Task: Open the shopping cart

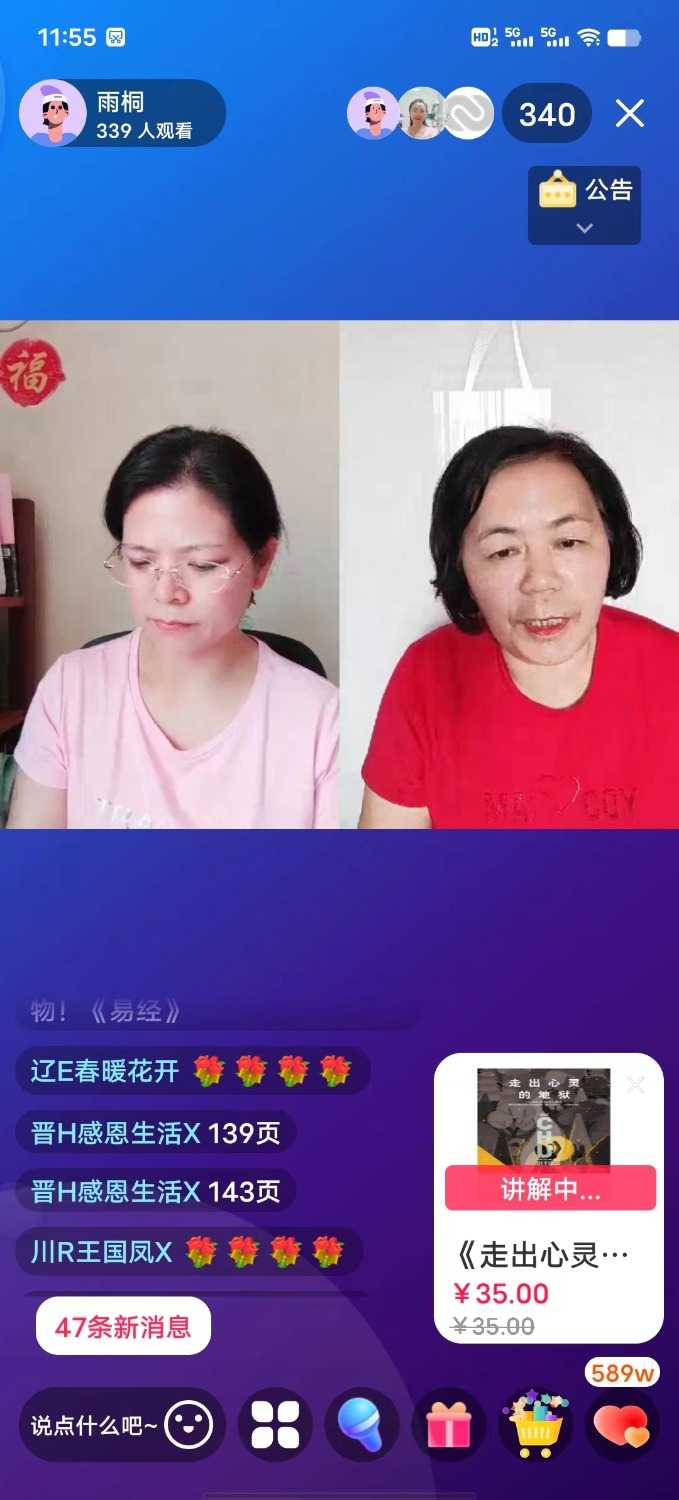Action: (x=535, y=1425)
